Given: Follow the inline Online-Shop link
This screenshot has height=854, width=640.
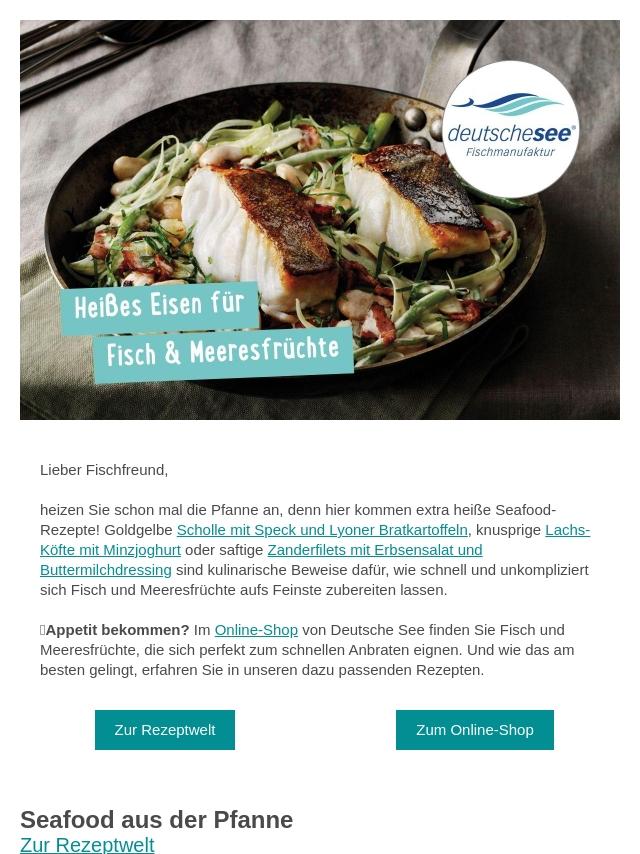Looking at the screenshot, I should [256, 630].
